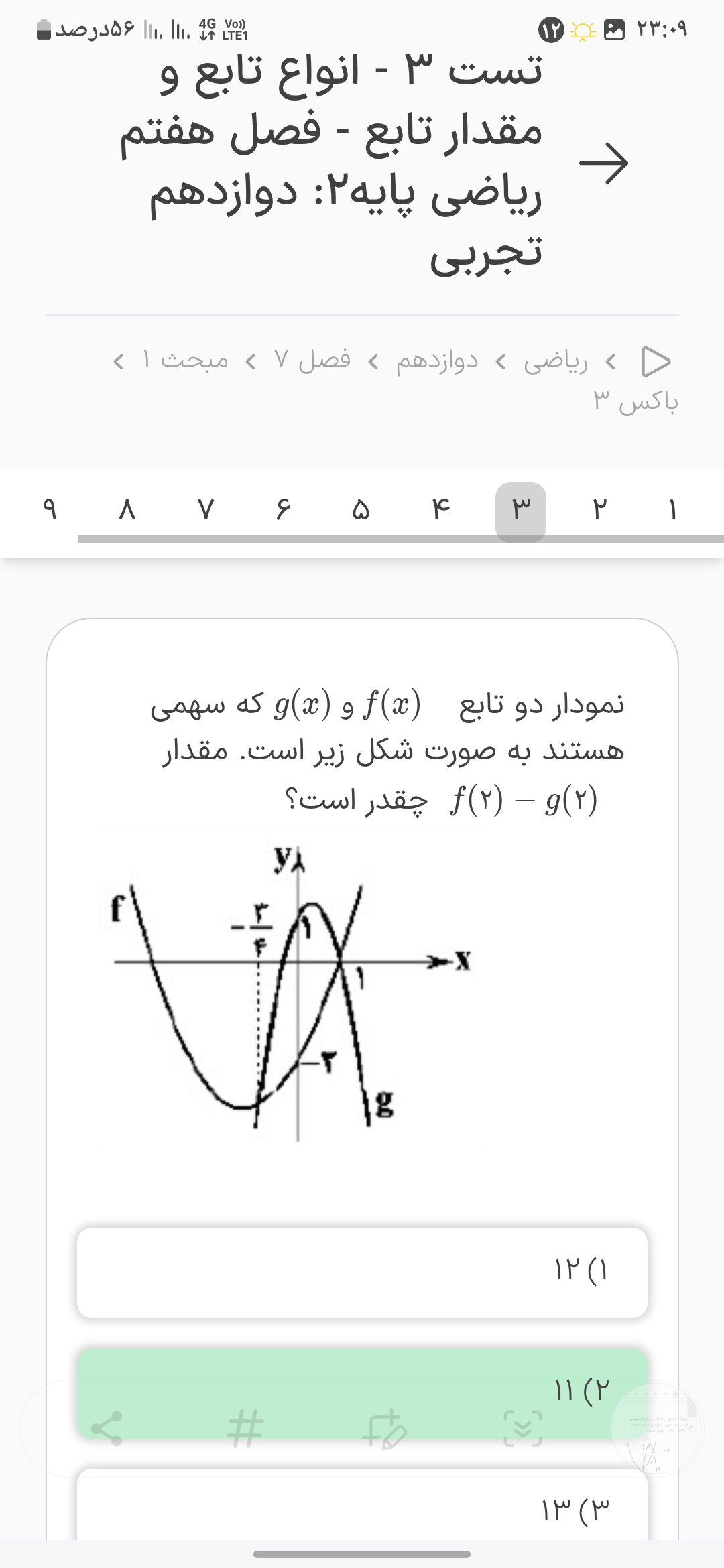Jump to question ۹
The width and height of the screenshot is (724, 1568).
coord(50,512)
